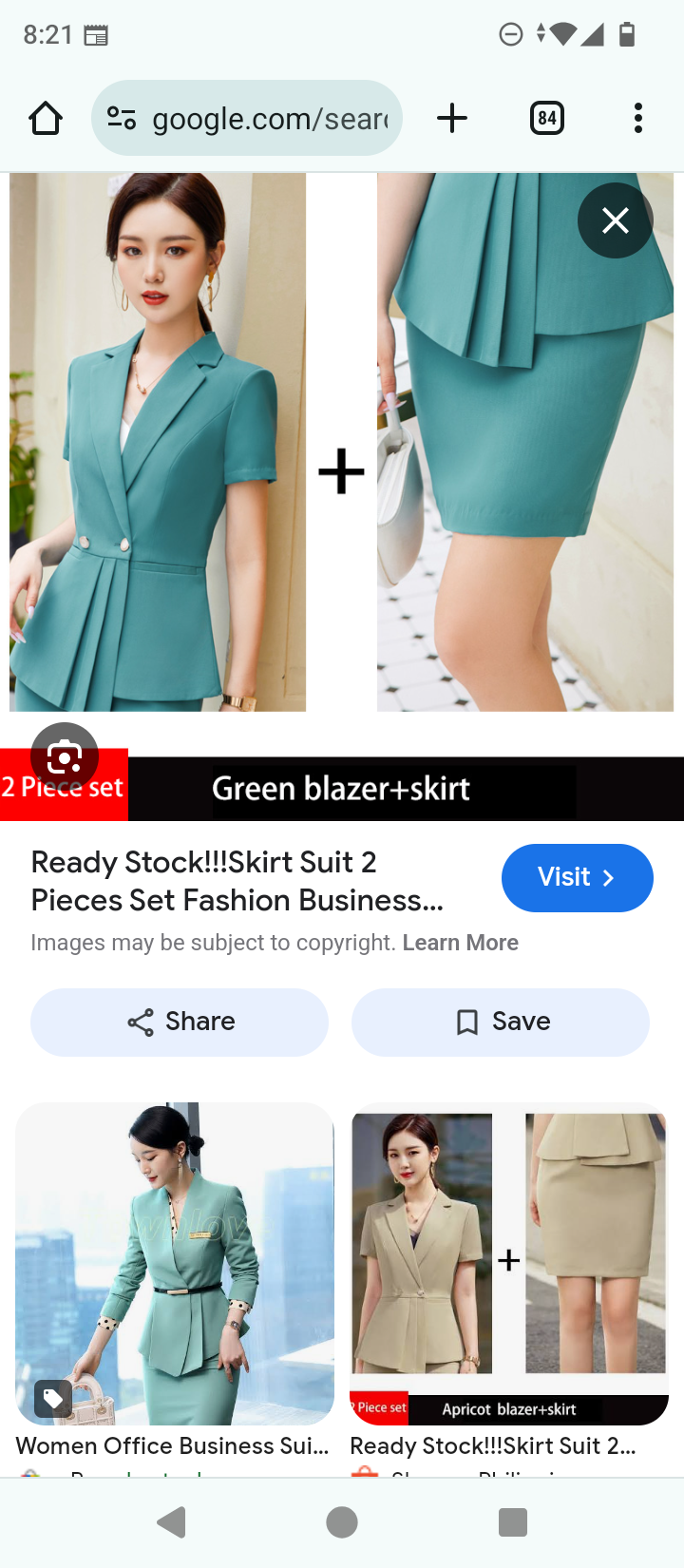
Task: Open the Learn More copyright link
Action: (x=460, y=943)
